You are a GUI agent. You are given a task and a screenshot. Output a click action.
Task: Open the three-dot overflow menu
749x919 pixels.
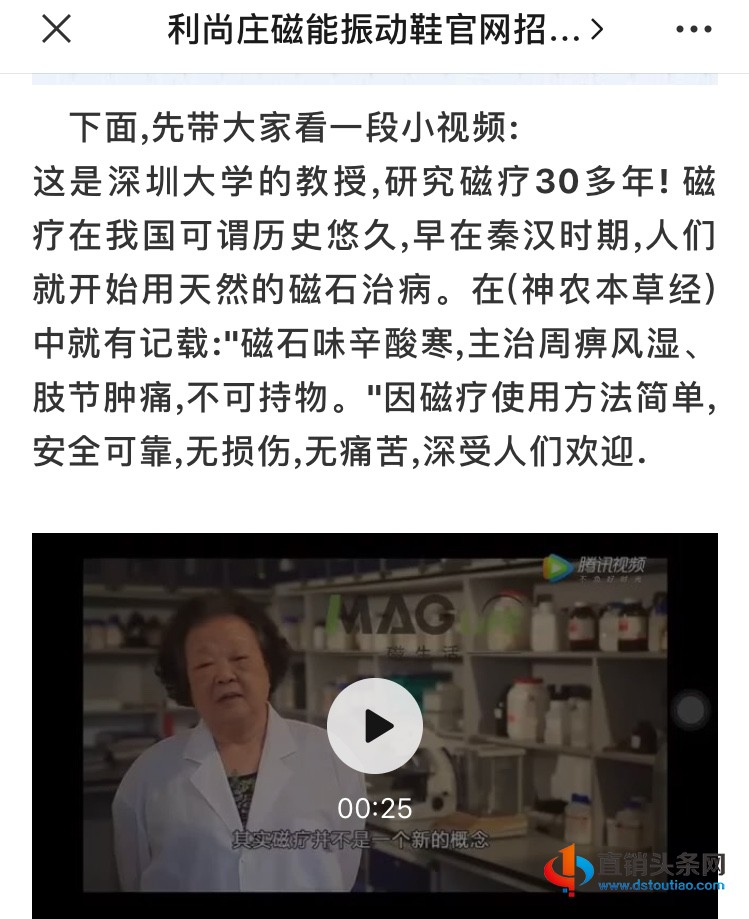click(x=693, y=30)
